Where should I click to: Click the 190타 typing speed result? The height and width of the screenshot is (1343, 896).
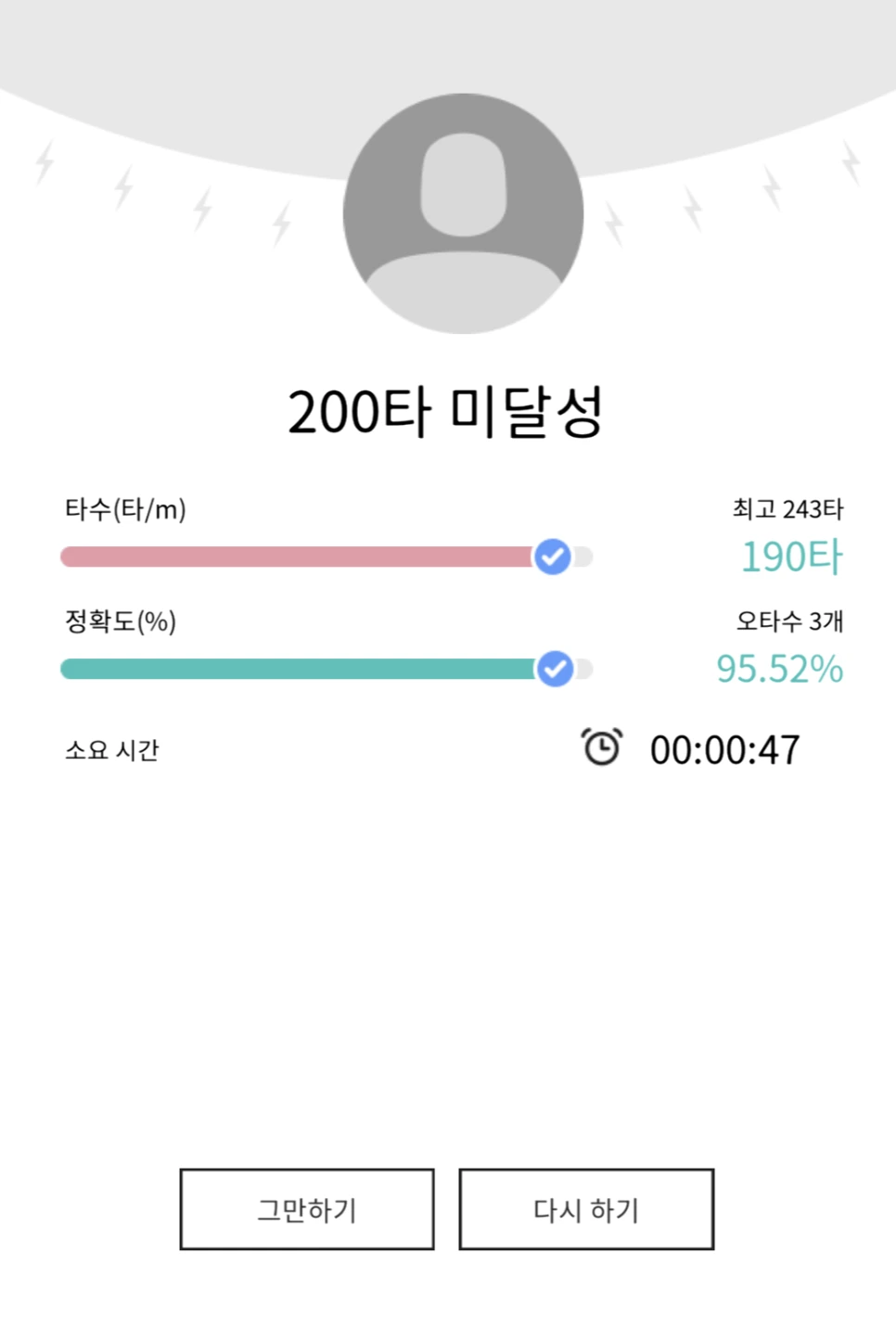click(792, 556)
